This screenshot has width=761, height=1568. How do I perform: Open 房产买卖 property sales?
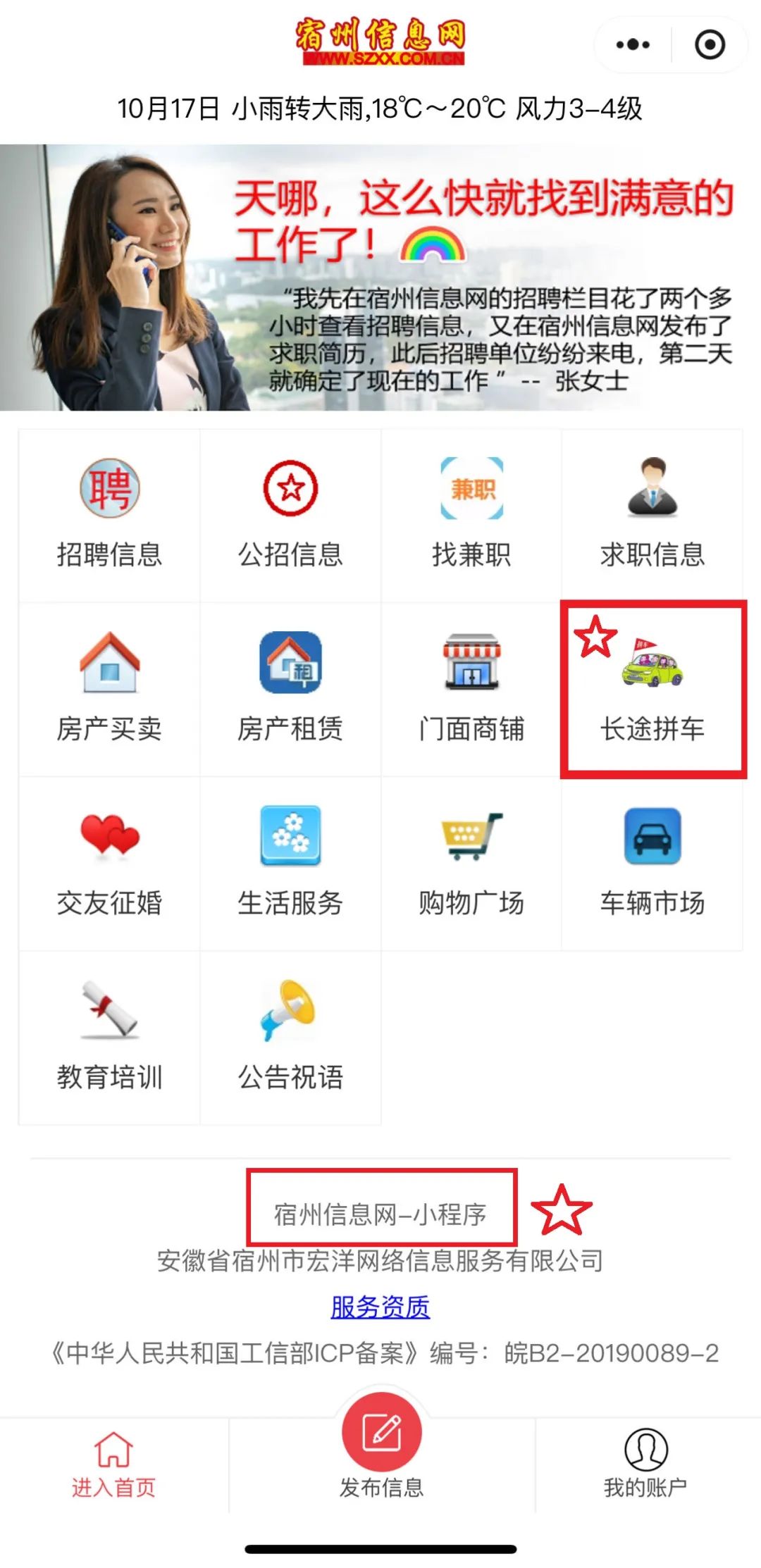pyautogui.click(x=109, y=688)
